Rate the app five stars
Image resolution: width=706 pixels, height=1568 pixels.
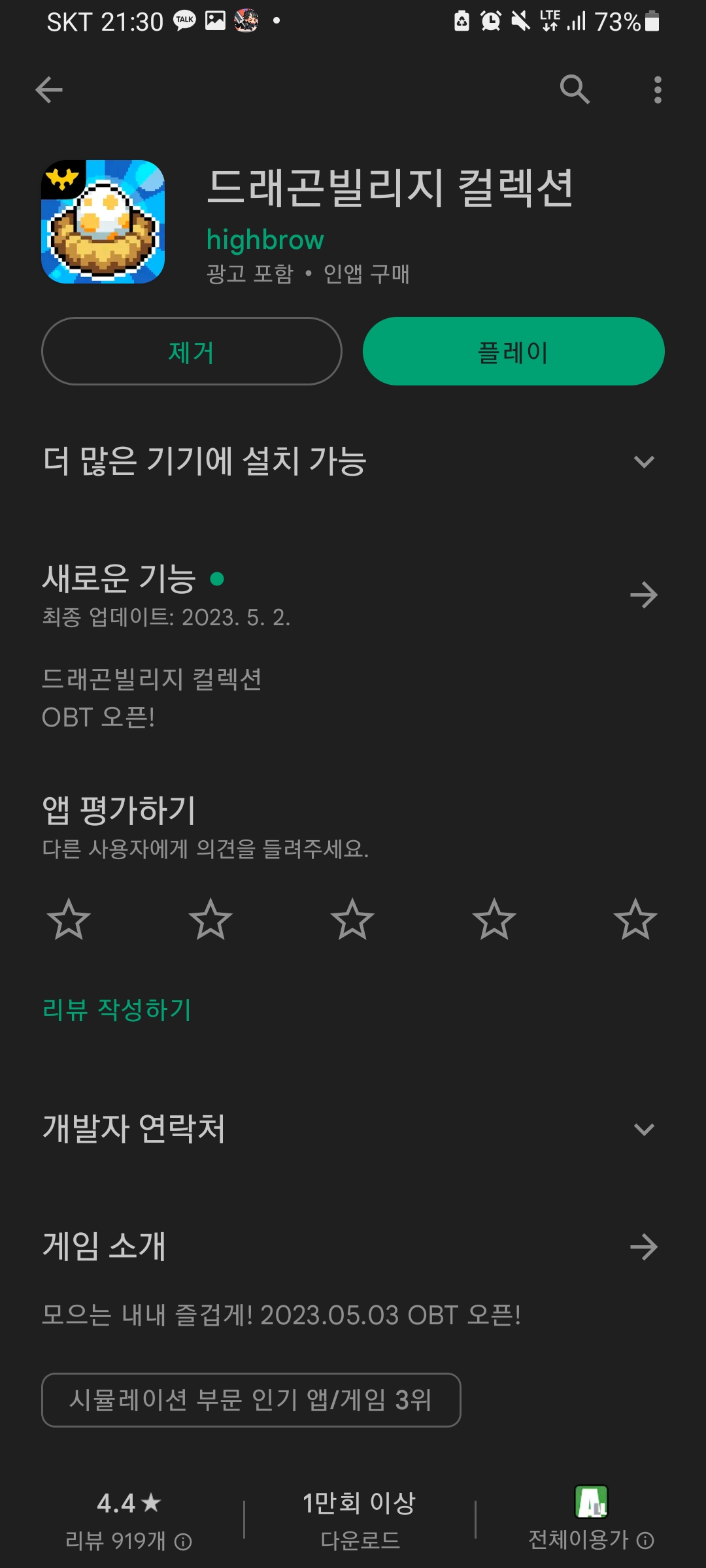click(x=635, y=919)
